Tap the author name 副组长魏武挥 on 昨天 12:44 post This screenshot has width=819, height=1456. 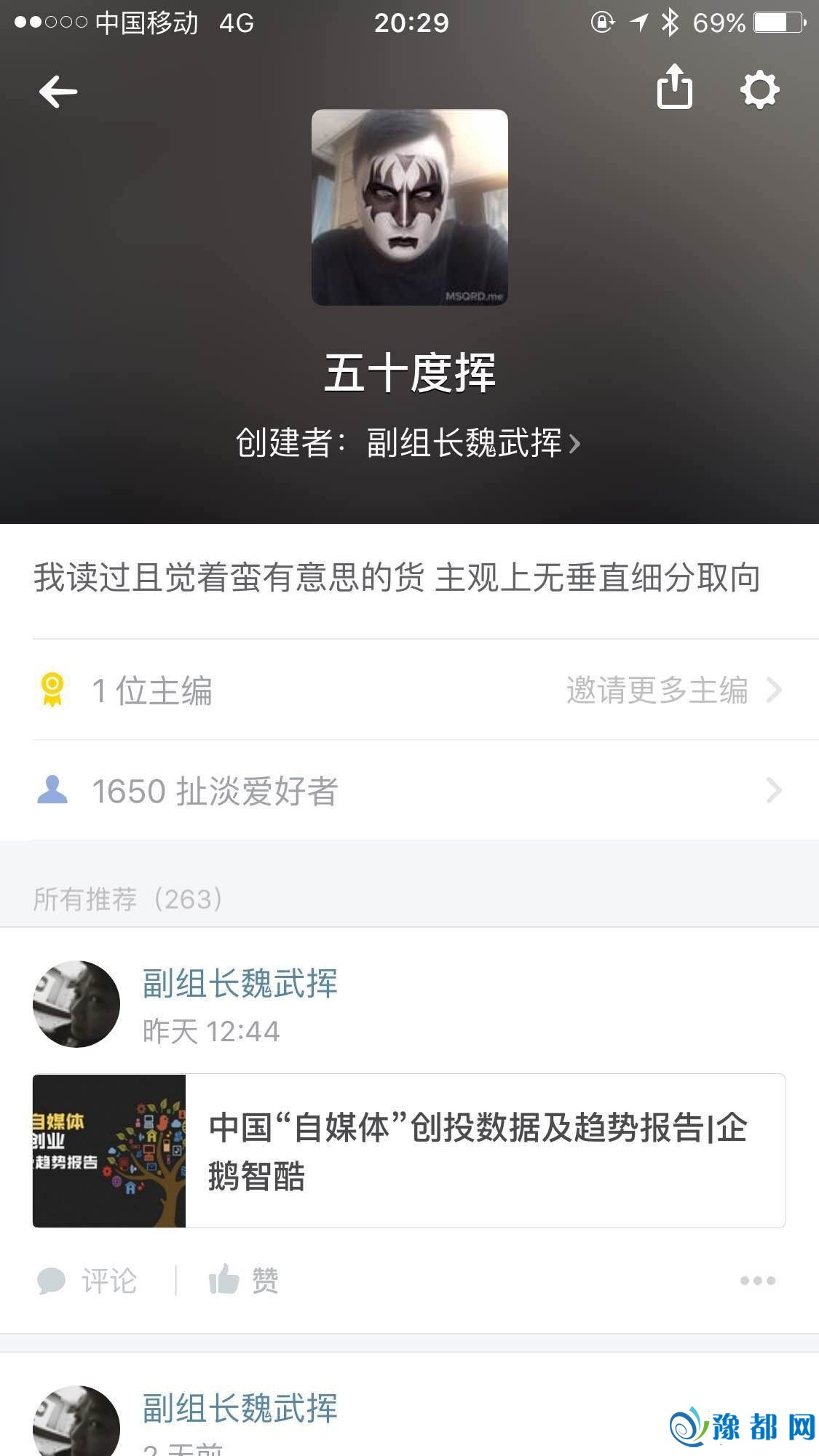(240, 983)
